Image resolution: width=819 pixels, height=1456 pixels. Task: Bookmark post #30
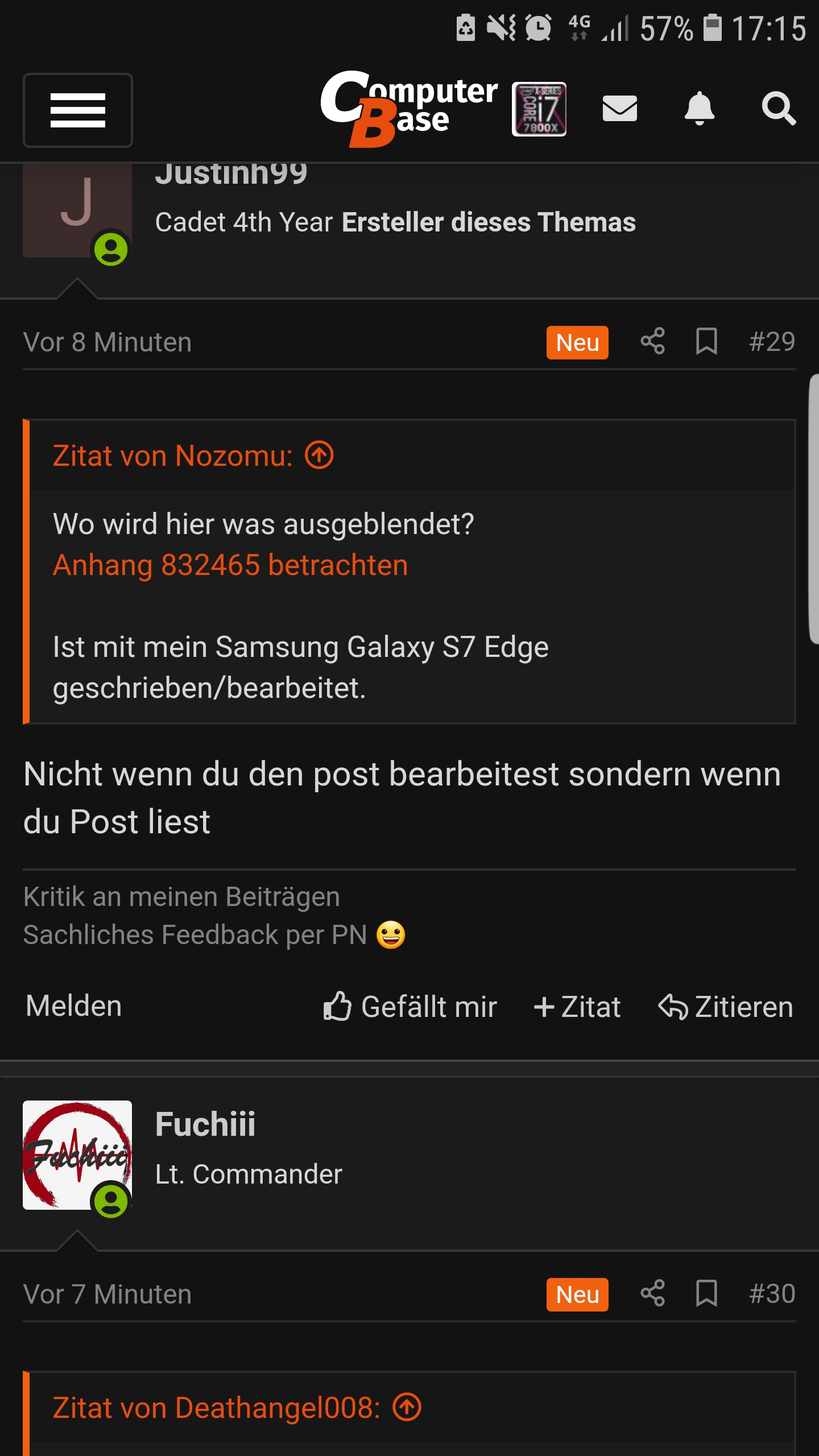(x=706, y=1294)
